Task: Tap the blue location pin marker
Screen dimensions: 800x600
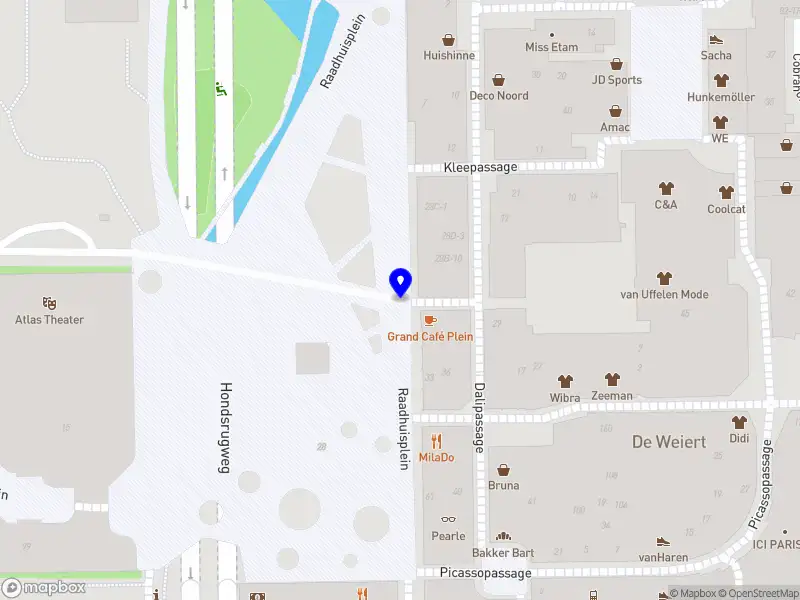Action: click(x=400, y=282)
